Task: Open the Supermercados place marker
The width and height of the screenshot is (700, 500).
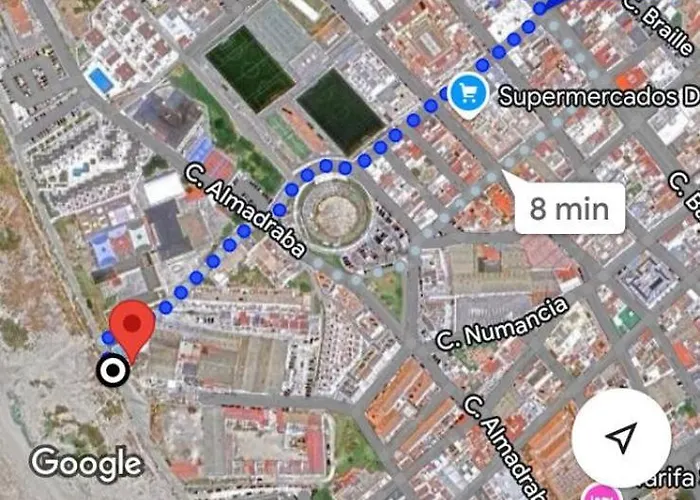Action: 466,95
